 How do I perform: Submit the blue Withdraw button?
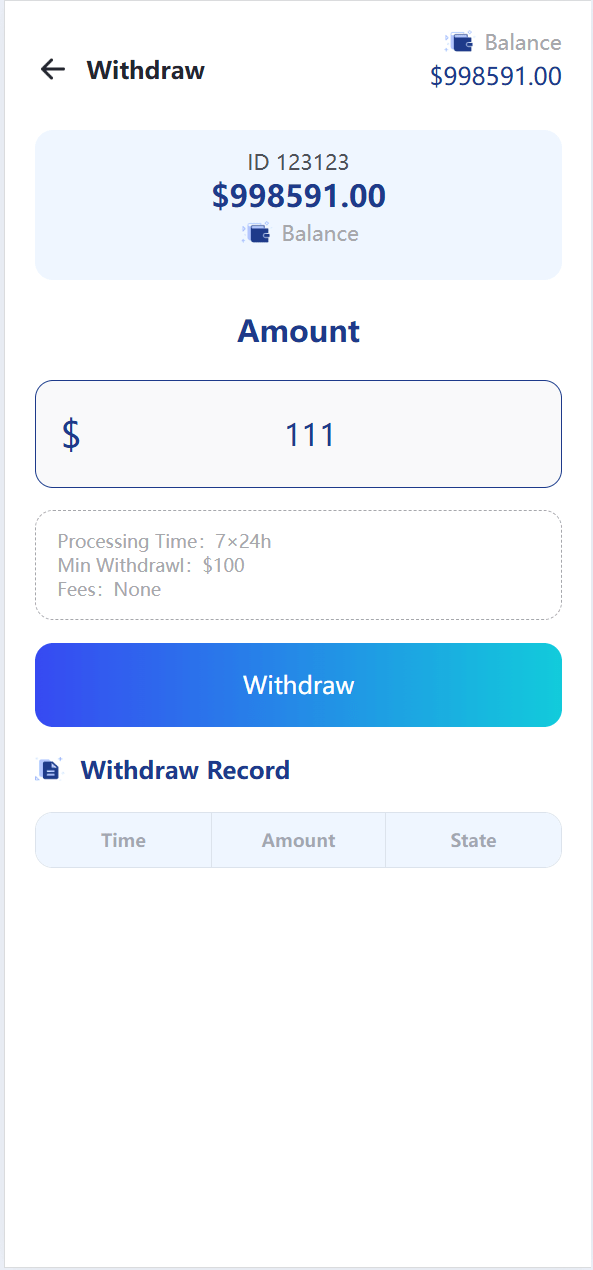pos(298,685)
